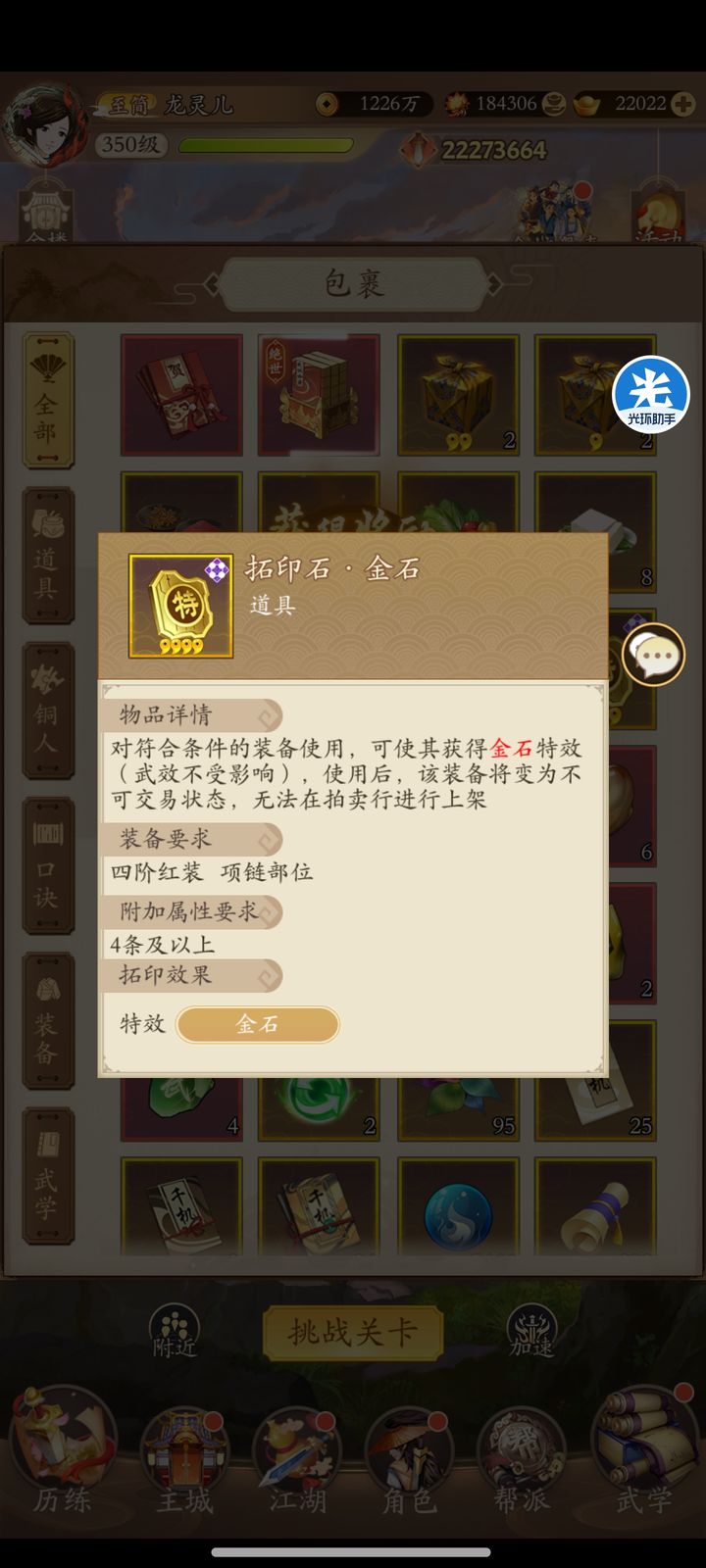The width and height of the screenshot is (706, 1568).
Task: Select the 武学 sidebar tab
Action: [48, 1176]
